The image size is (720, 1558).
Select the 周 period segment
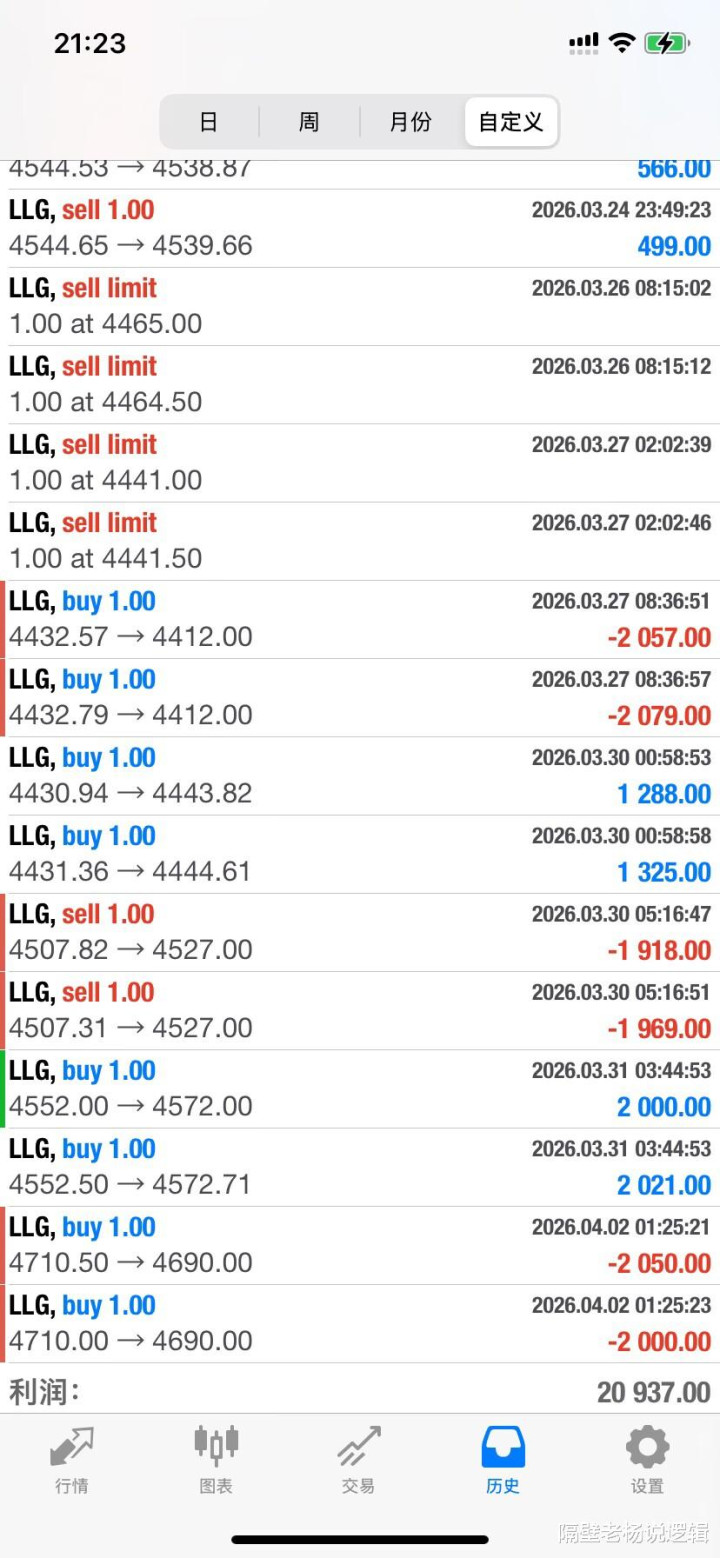point(309,122)
